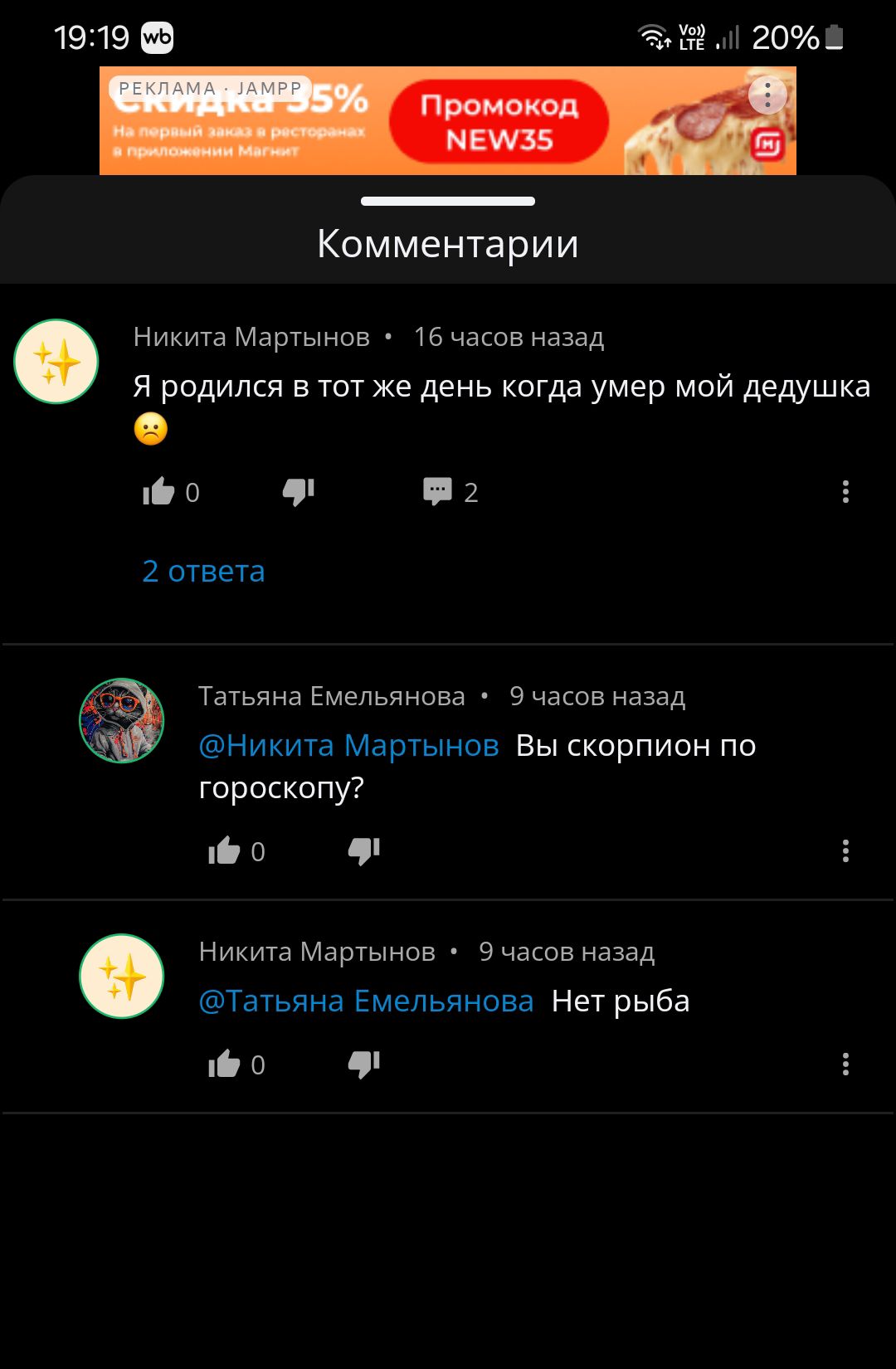896x1369 pixels.
Task: Dislike Никита Мартынов's comment about his grandfather
Action: (298, 492)
